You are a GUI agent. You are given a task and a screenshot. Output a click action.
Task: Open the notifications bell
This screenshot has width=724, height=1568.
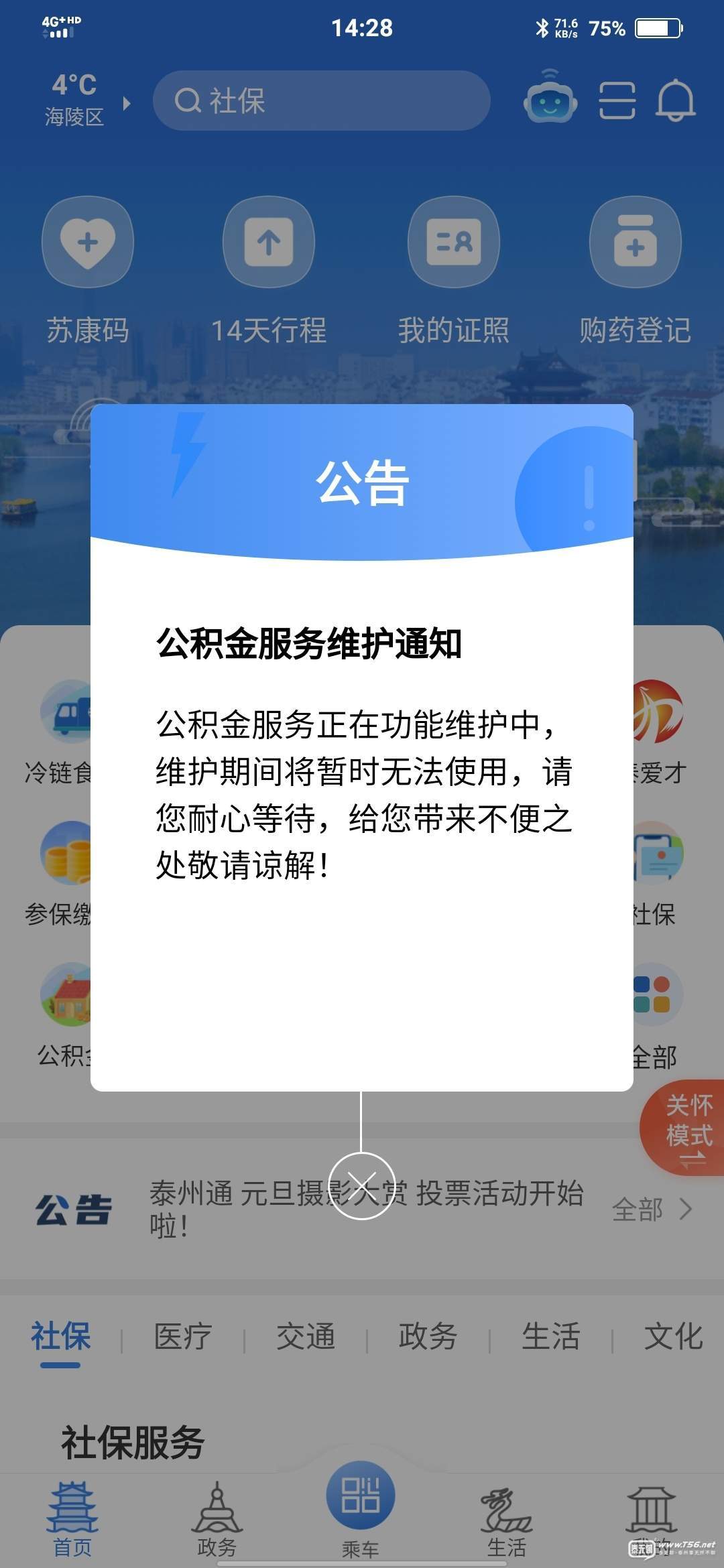click(675, 101)
